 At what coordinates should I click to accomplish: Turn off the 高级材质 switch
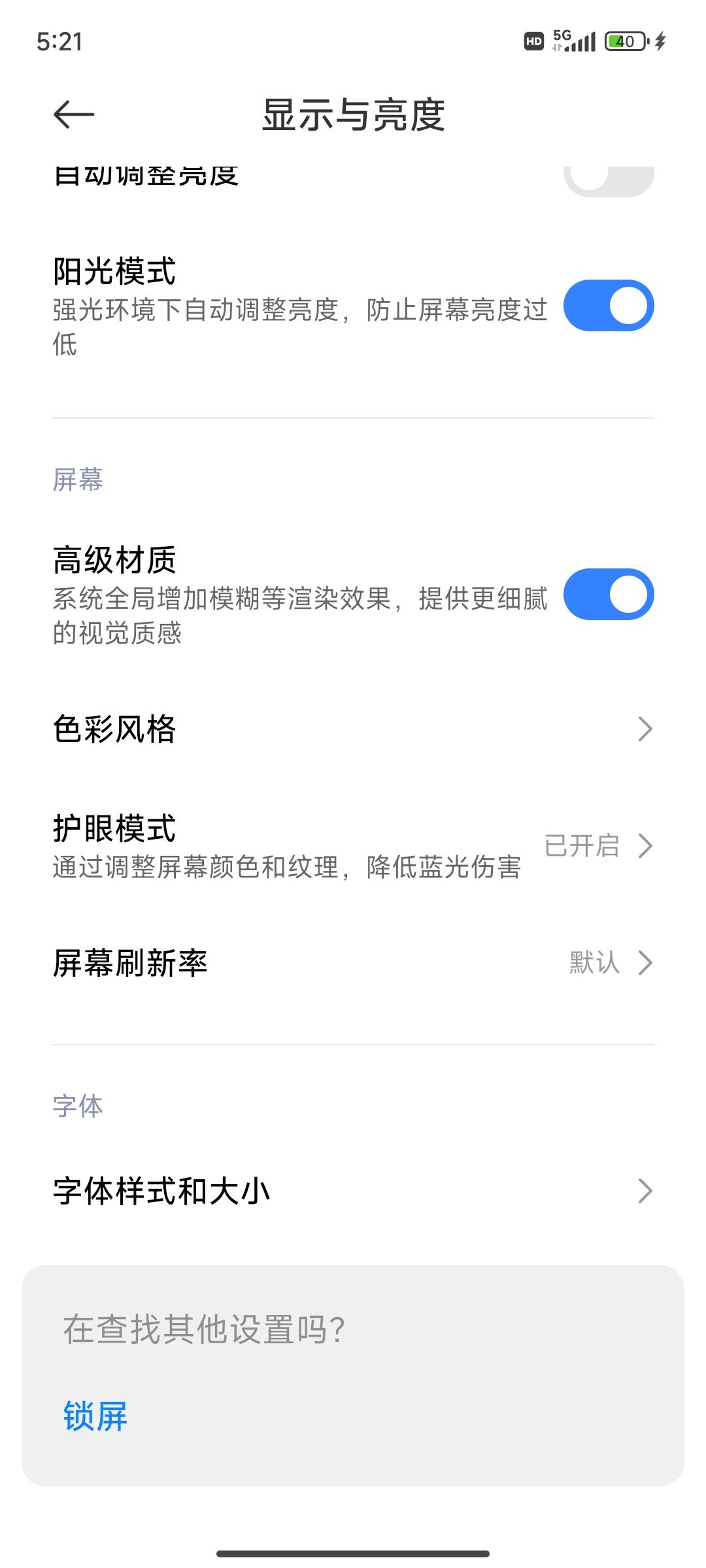click(x=609, y=595)
